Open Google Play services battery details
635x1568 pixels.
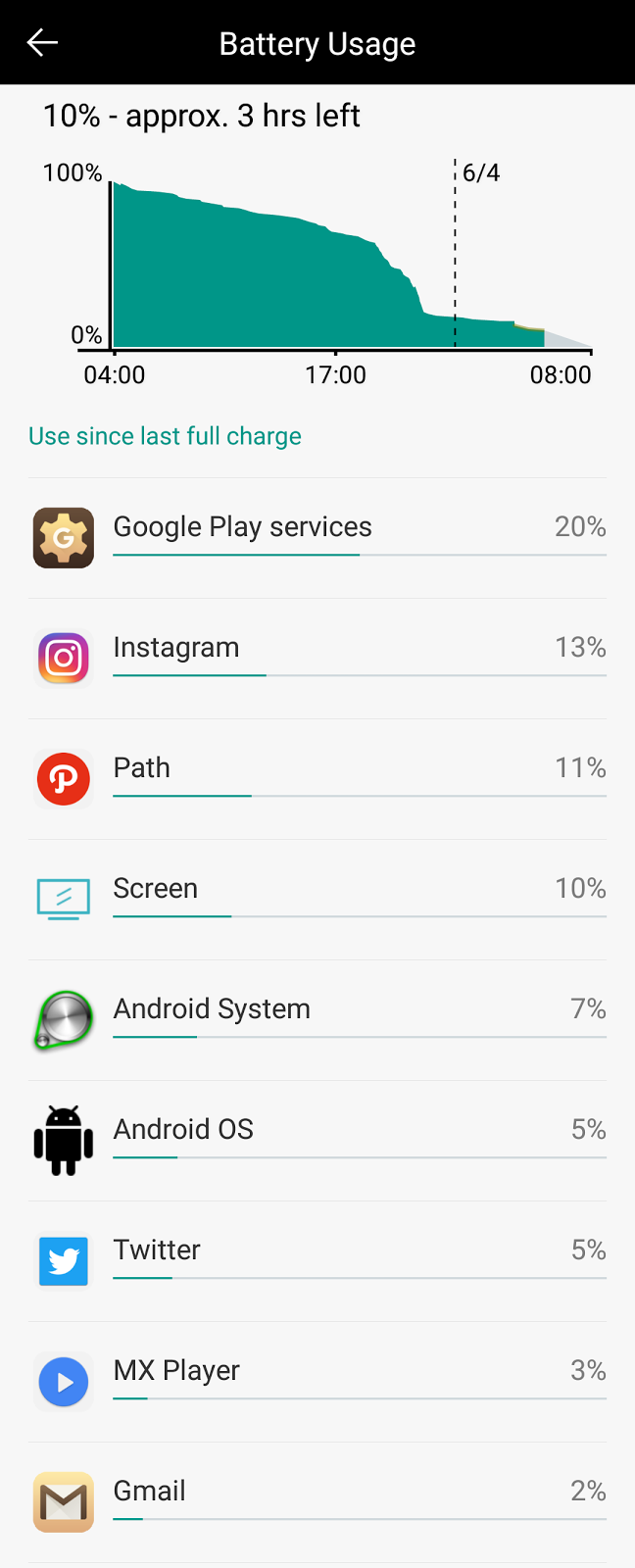click(x=317, y=537)
